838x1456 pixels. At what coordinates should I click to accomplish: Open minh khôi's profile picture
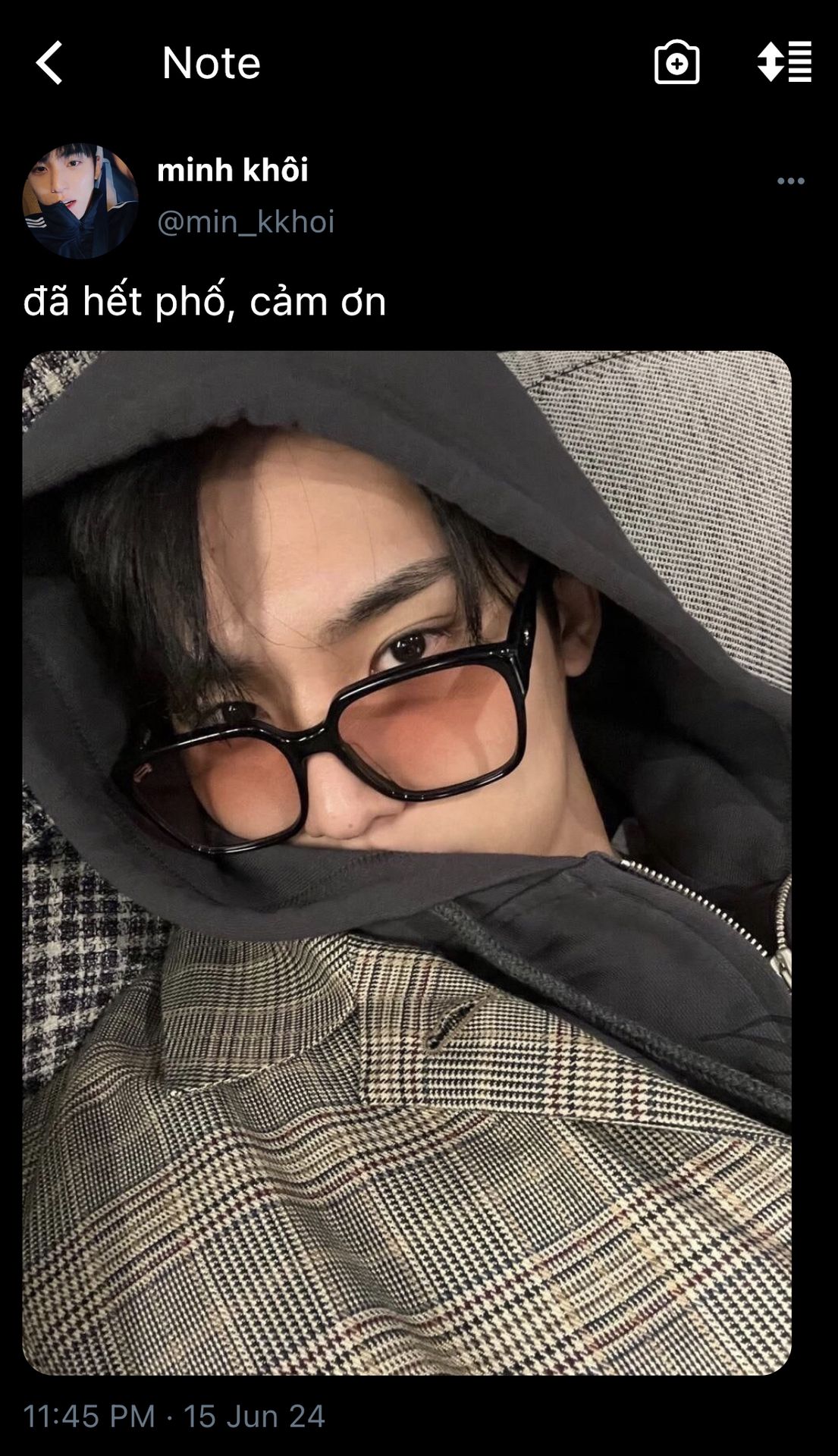click(x=80, y=201)
